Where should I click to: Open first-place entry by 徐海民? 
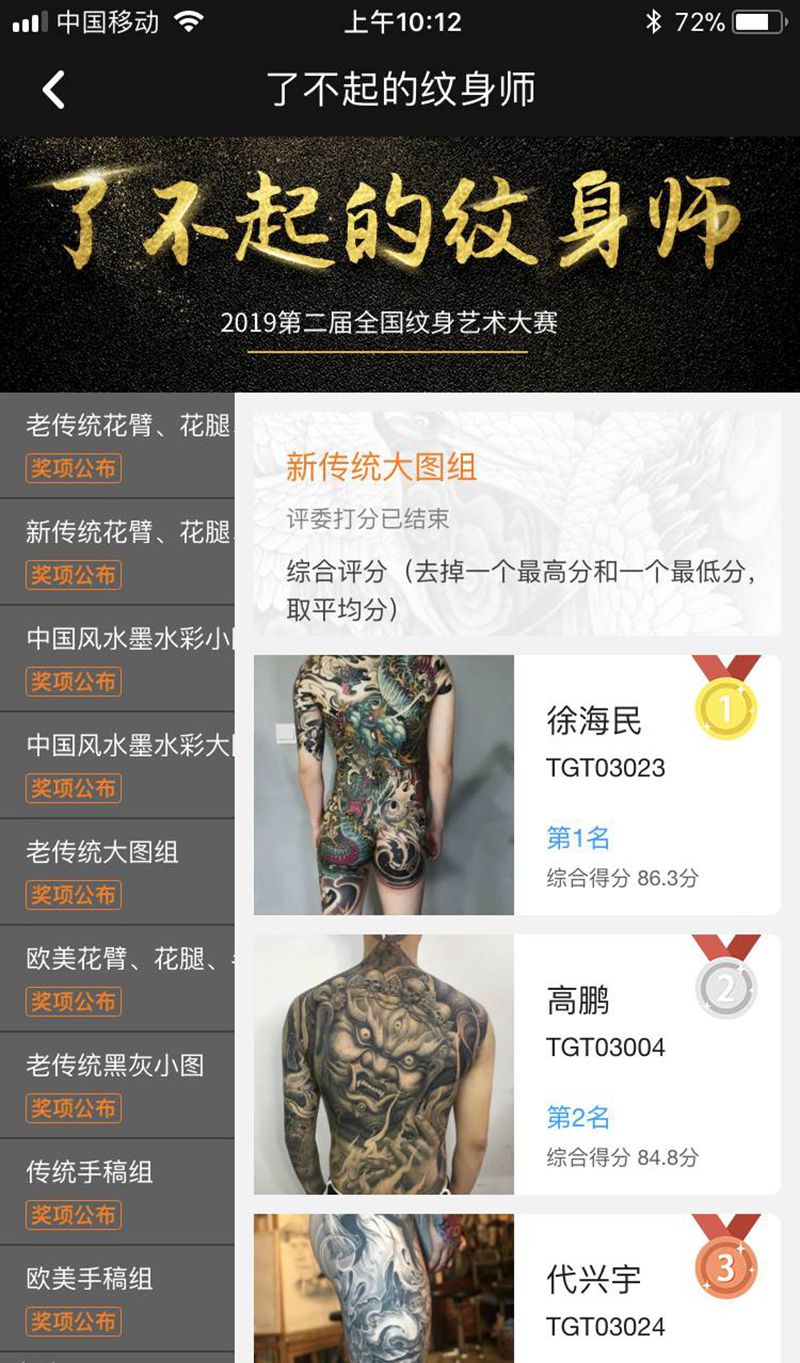(516, 785)
